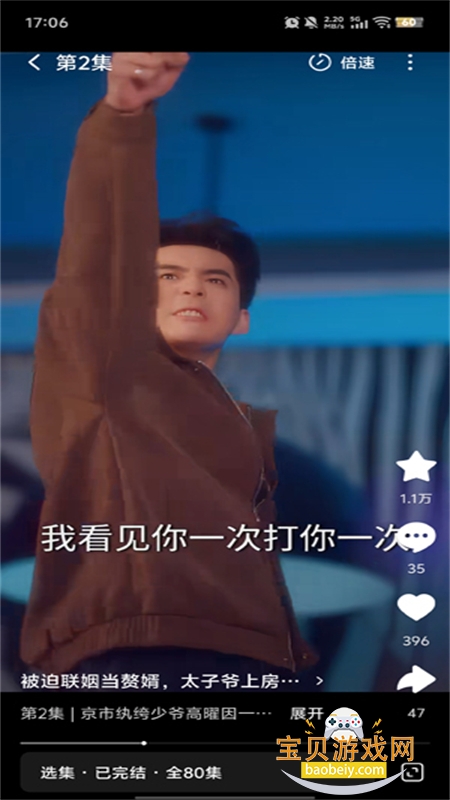The height and width of the screenshot is (800, 450).
Task: Open the comments bubble icon
Action: pyautogui.click(x=416, y=538)
